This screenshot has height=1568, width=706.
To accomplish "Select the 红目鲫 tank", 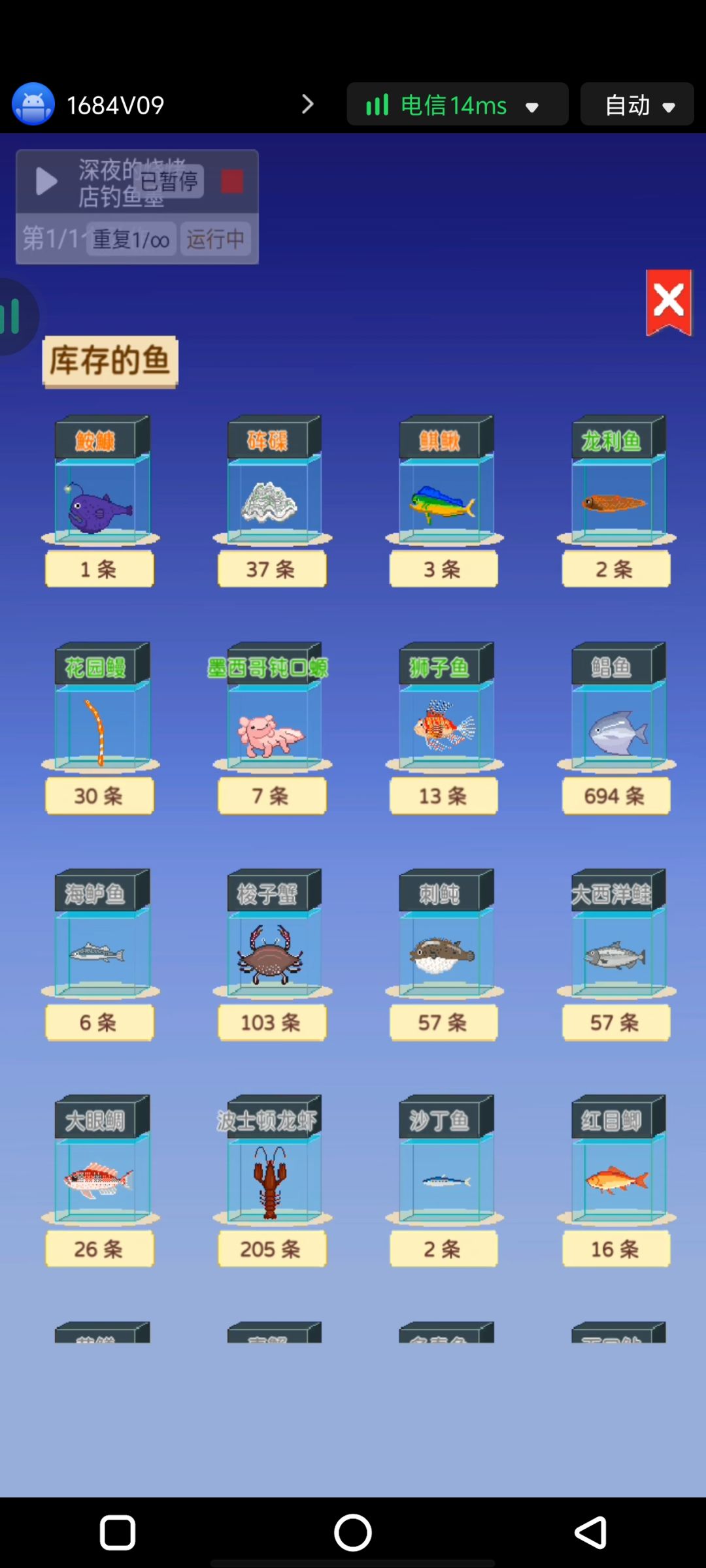I will [x=616, y=1181].
